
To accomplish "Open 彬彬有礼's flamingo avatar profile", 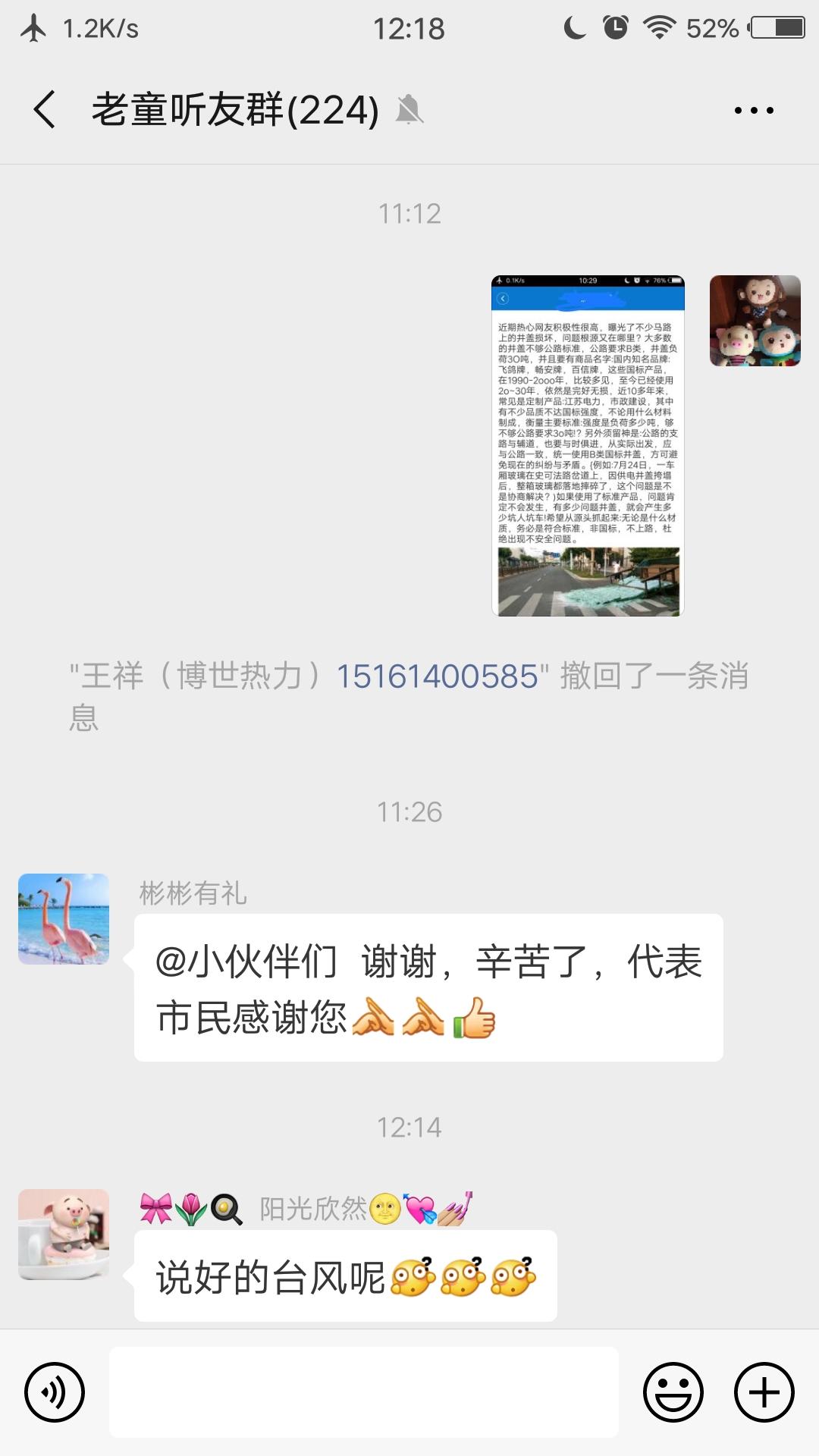I will coord(64,919).
